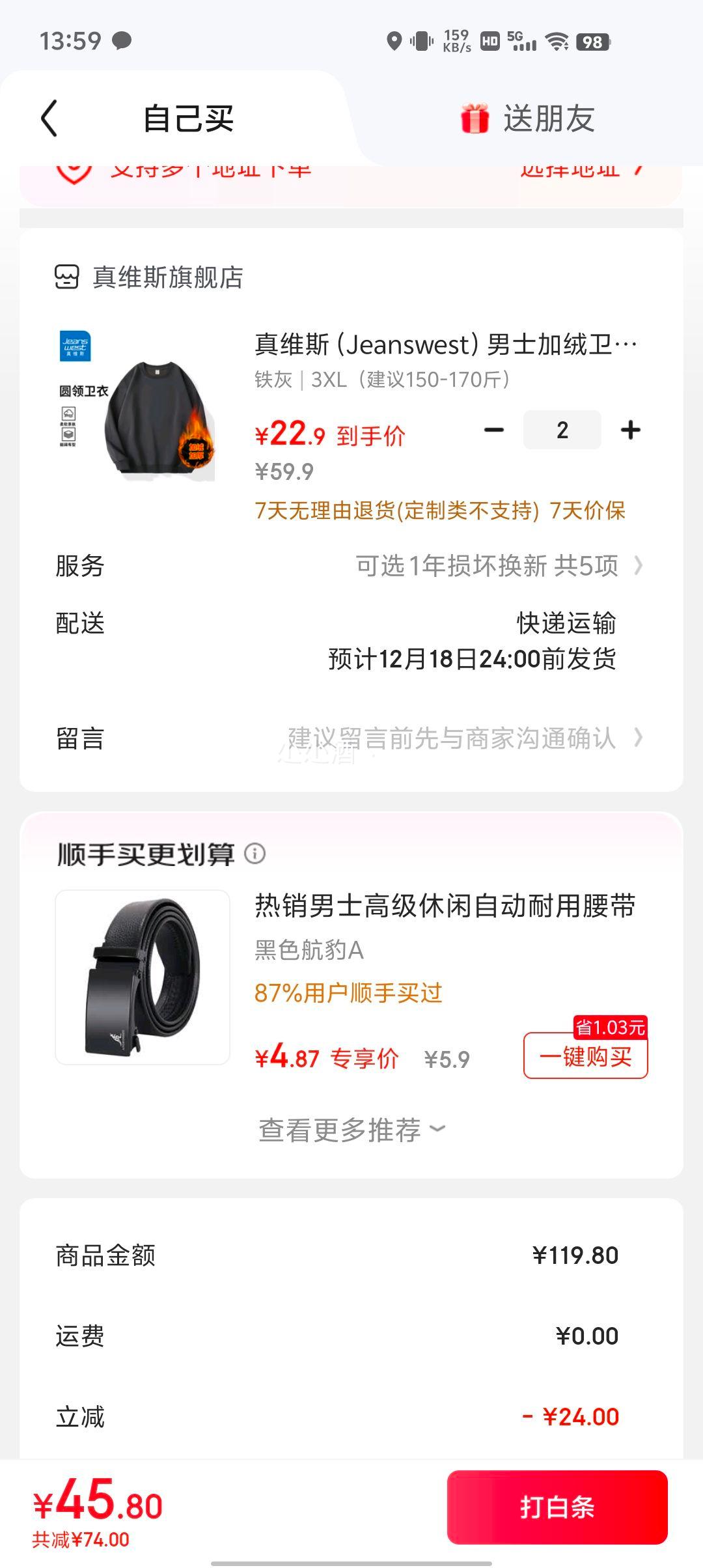Select the 自己买 tab

click(188, 119)
